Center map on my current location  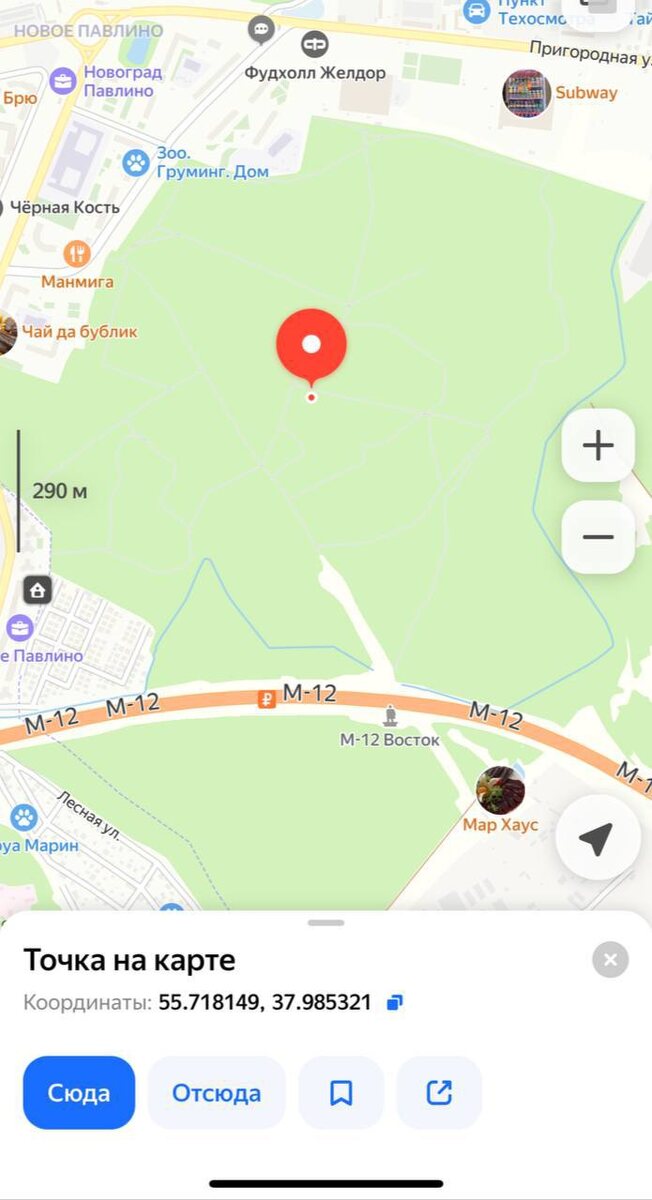coord(597,839)
